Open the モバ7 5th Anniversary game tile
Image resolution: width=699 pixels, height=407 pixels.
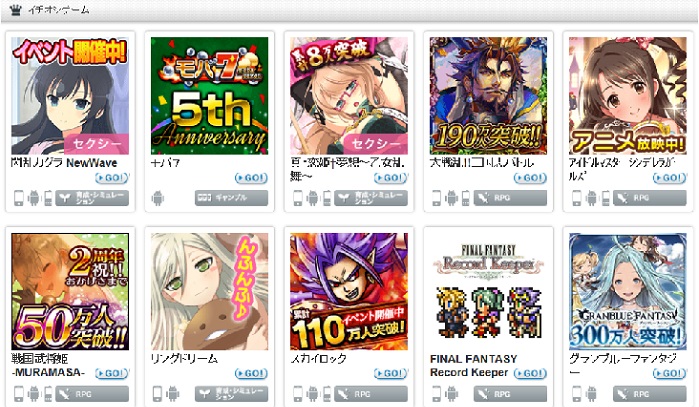208,94
